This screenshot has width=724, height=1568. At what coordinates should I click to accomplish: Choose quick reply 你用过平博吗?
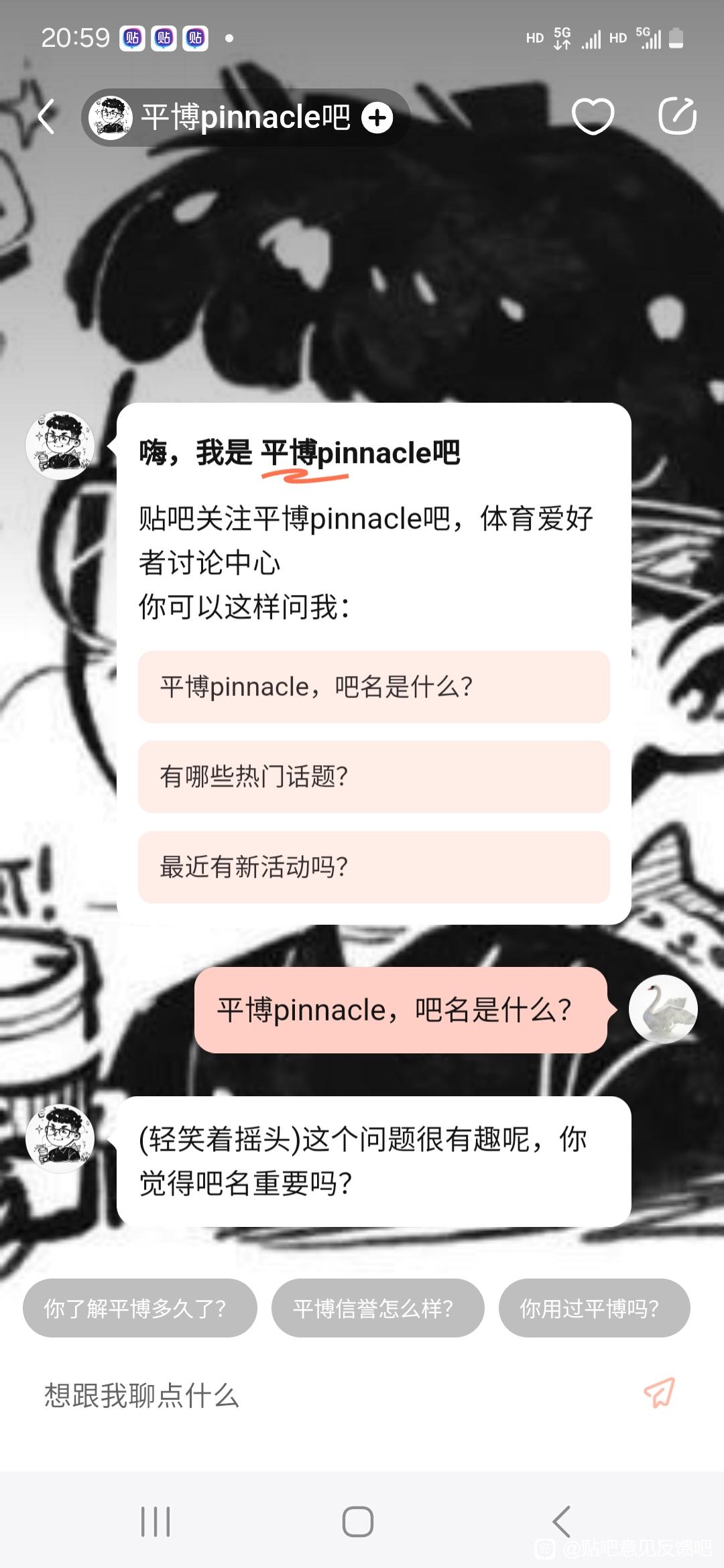[594, 1308]
